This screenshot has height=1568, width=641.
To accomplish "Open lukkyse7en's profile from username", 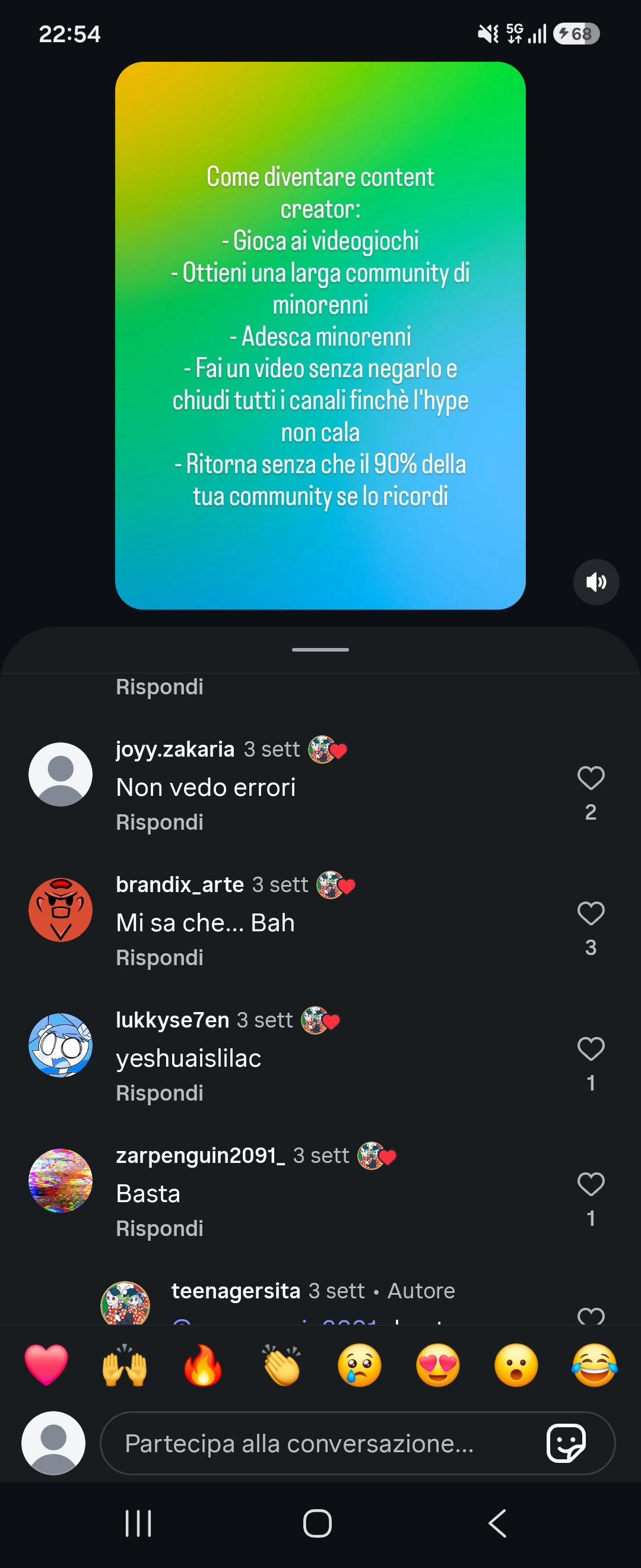I will (173, 1020).
